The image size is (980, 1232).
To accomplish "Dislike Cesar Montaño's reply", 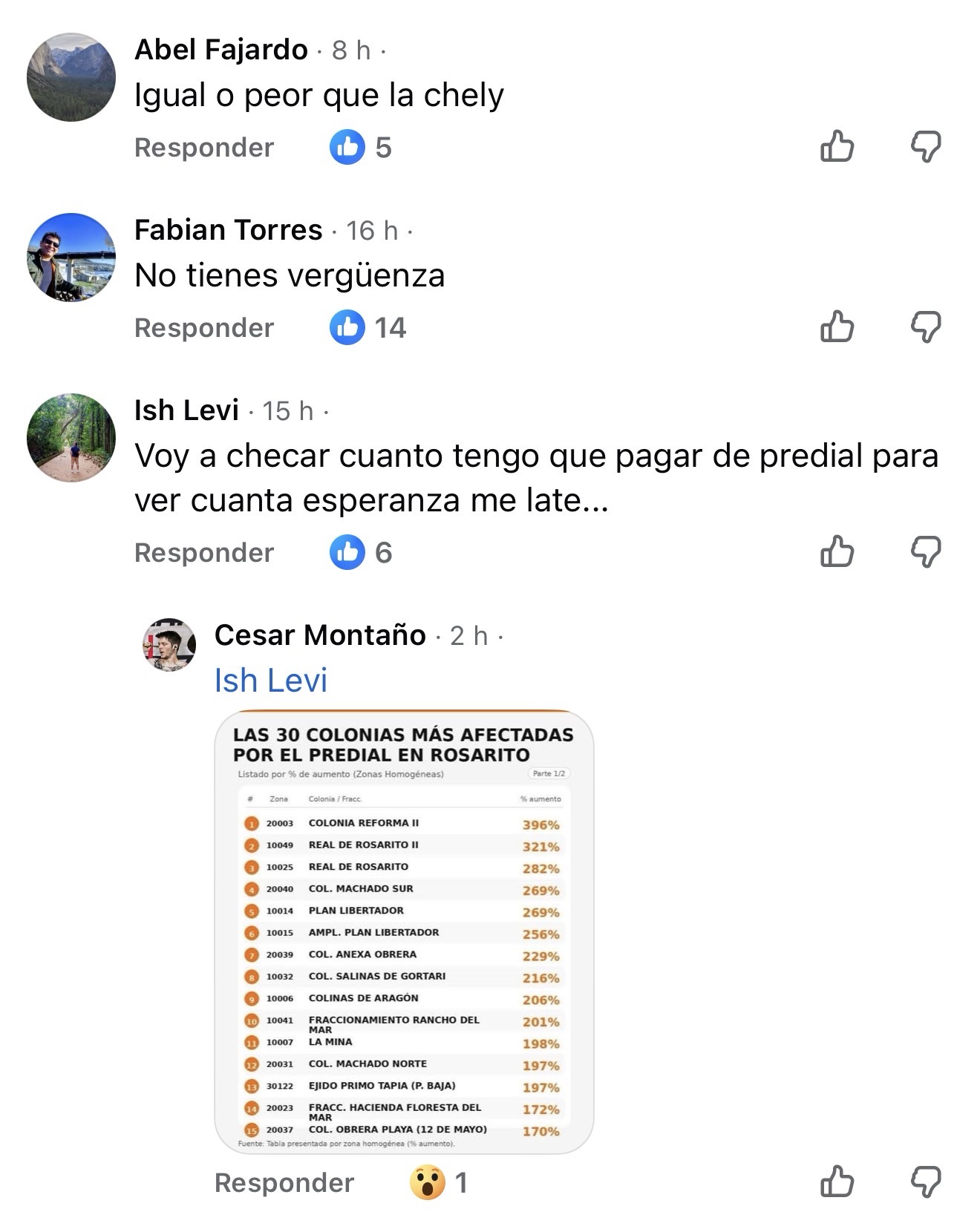I will pyautogui.click(x=926, y=1182).
